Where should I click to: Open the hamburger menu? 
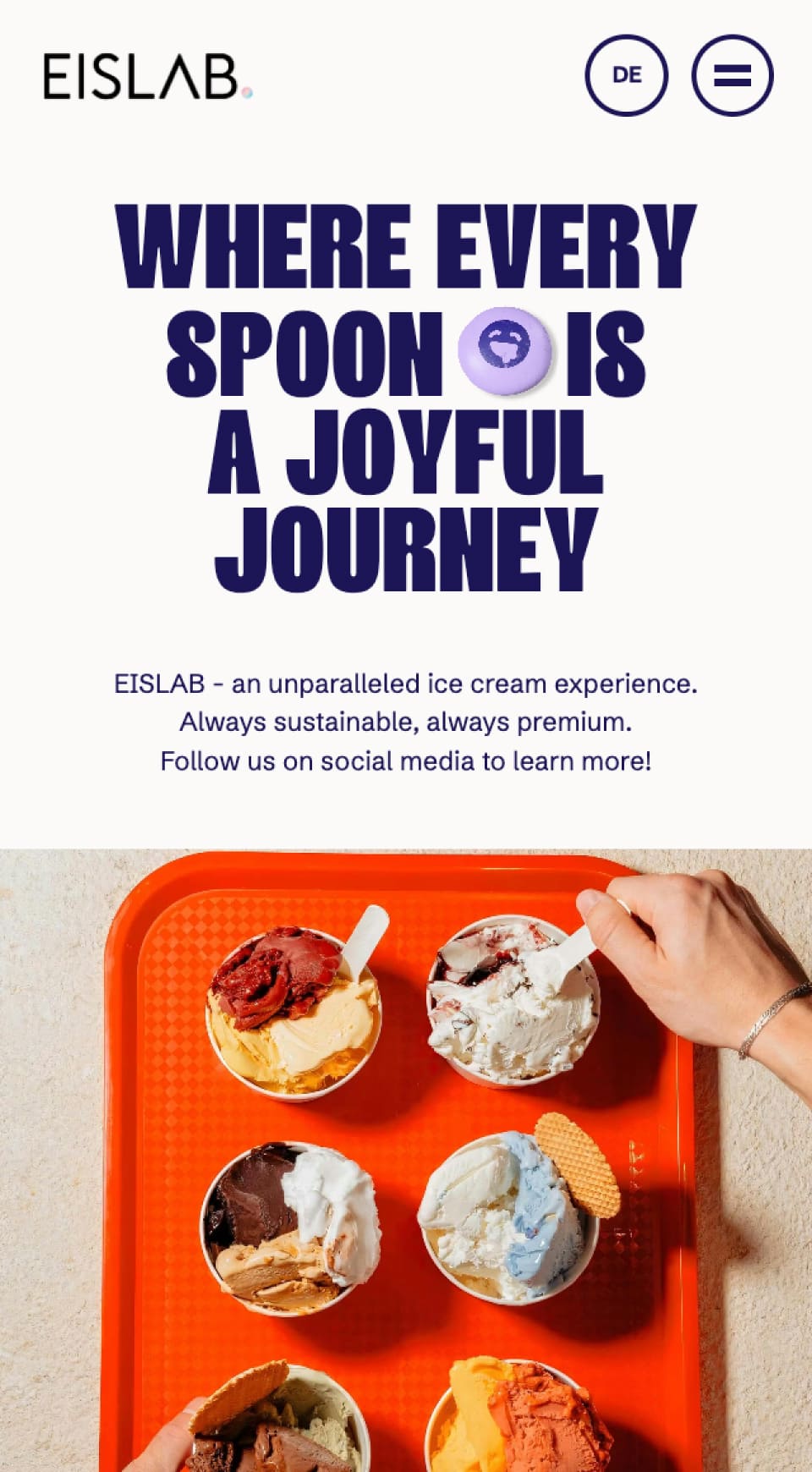click(x=732, y=75)
